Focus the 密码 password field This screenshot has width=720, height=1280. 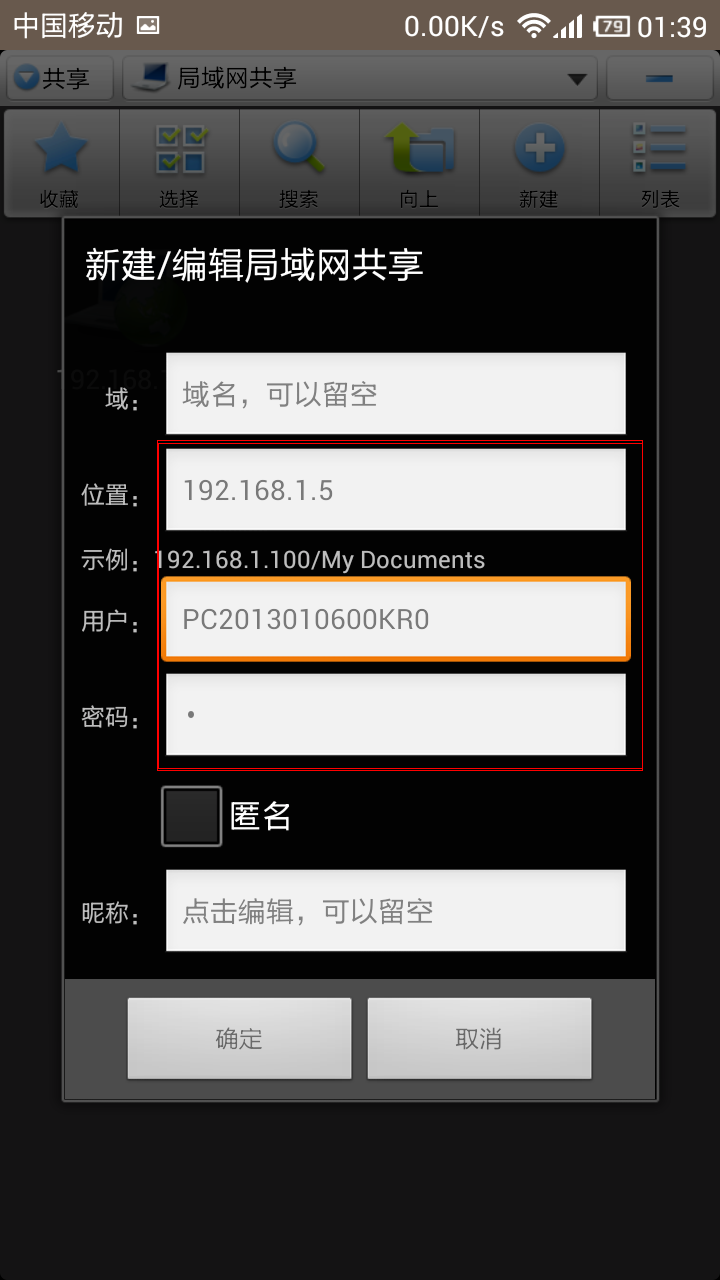[395, 715]
